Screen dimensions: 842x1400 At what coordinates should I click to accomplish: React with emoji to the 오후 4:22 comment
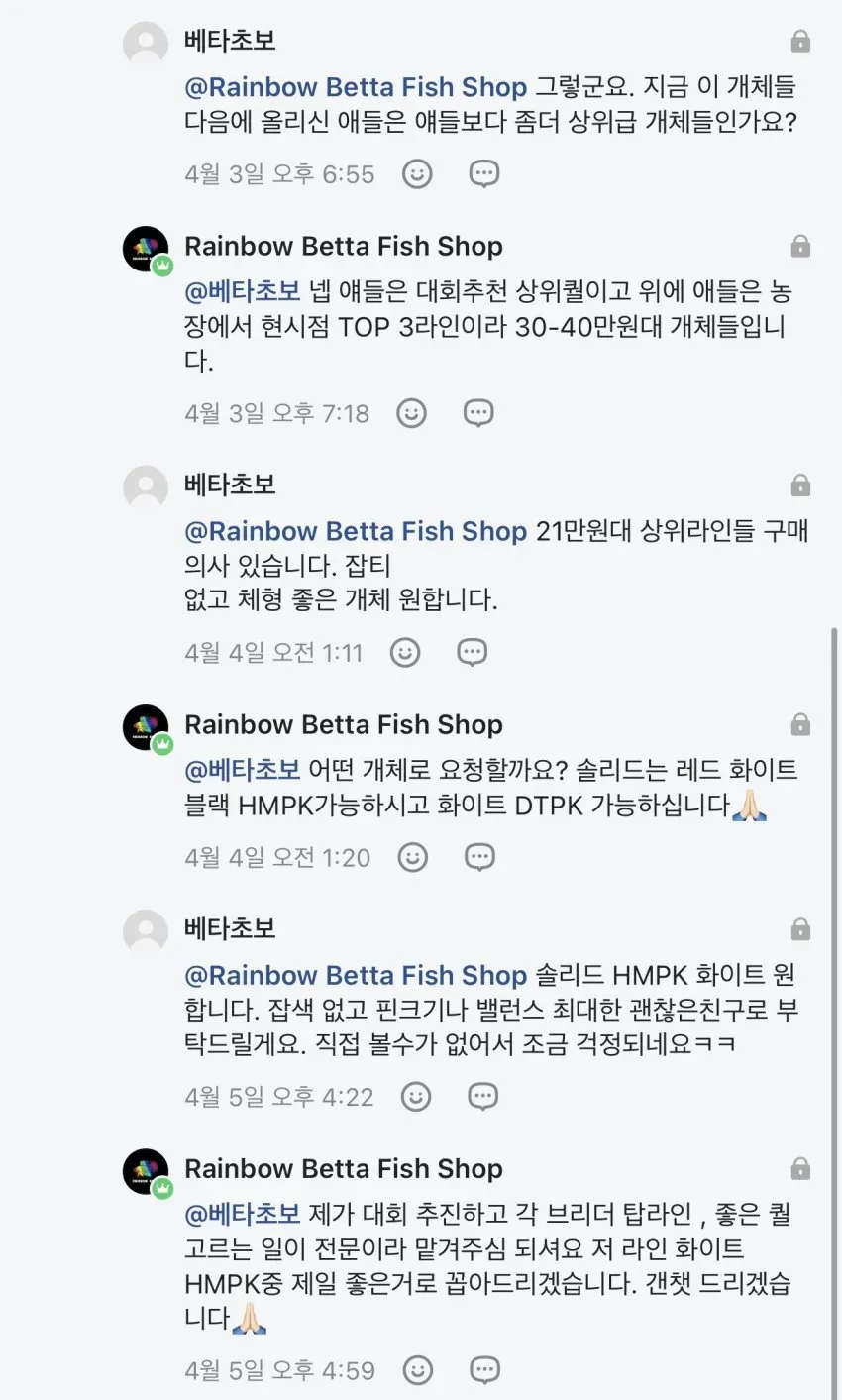pyautogui.click(x=416, y=1097)
